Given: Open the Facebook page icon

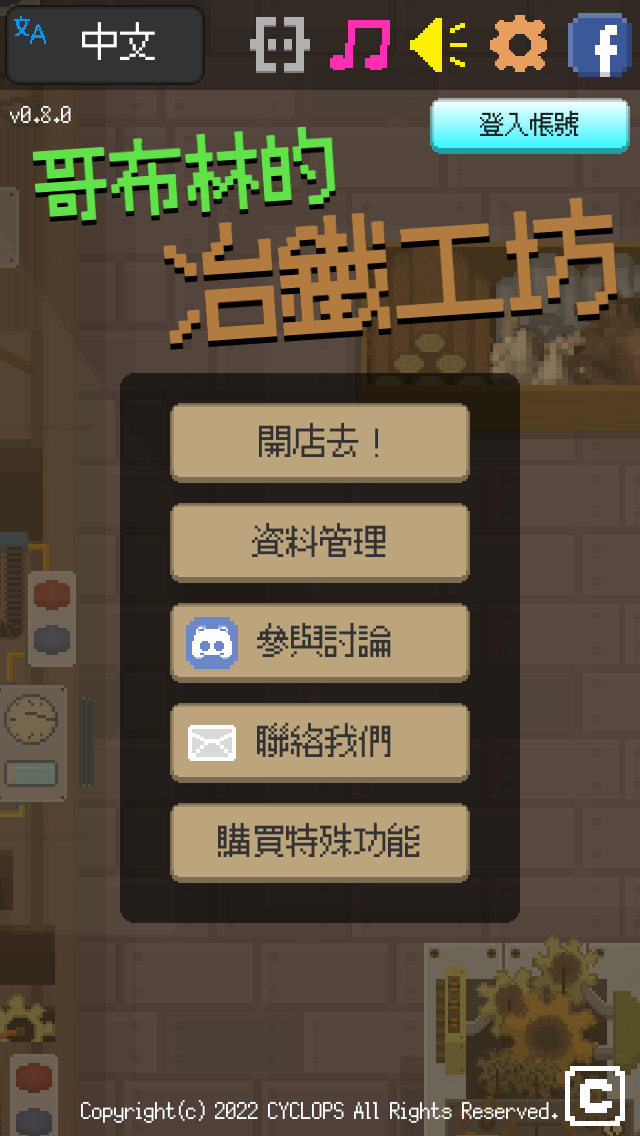Looking at the screenshot, I should coord(601,45).
